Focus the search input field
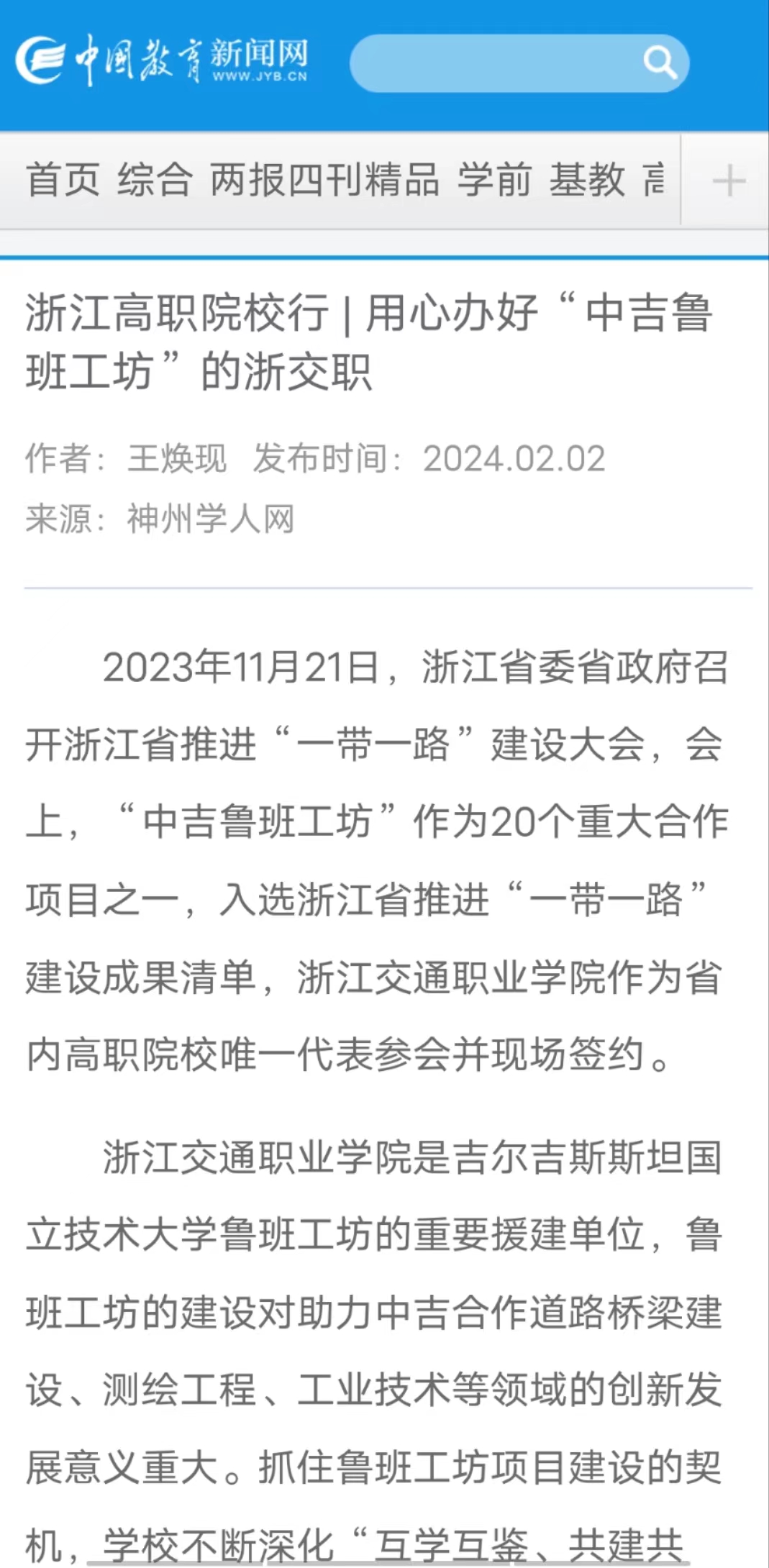 coord(496,63)
